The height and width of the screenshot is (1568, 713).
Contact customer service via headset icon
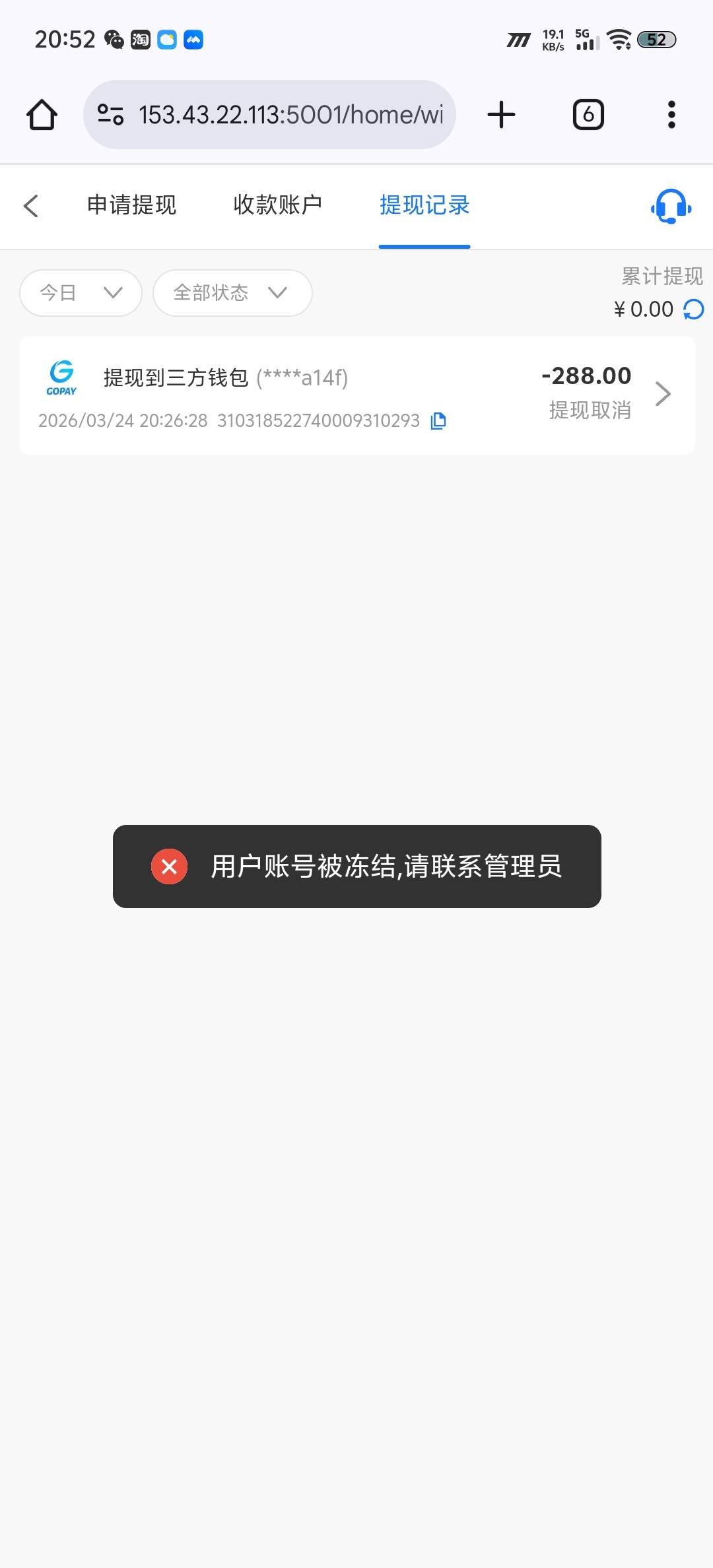pyautogui.click(x=671, y=207)
